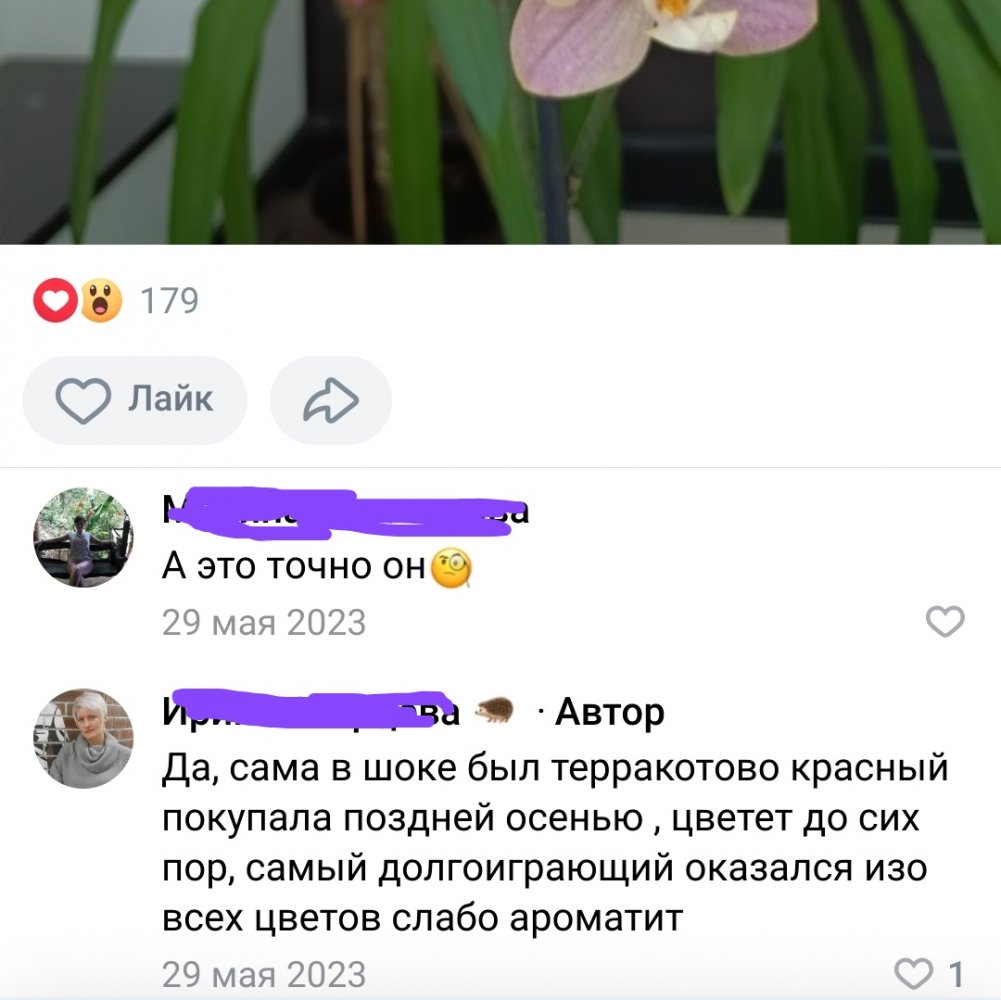Image resolution: width=1001 pixels, height=1000 pixels.
Task: Open the first commenter's name link
Action: click(345, 512)
